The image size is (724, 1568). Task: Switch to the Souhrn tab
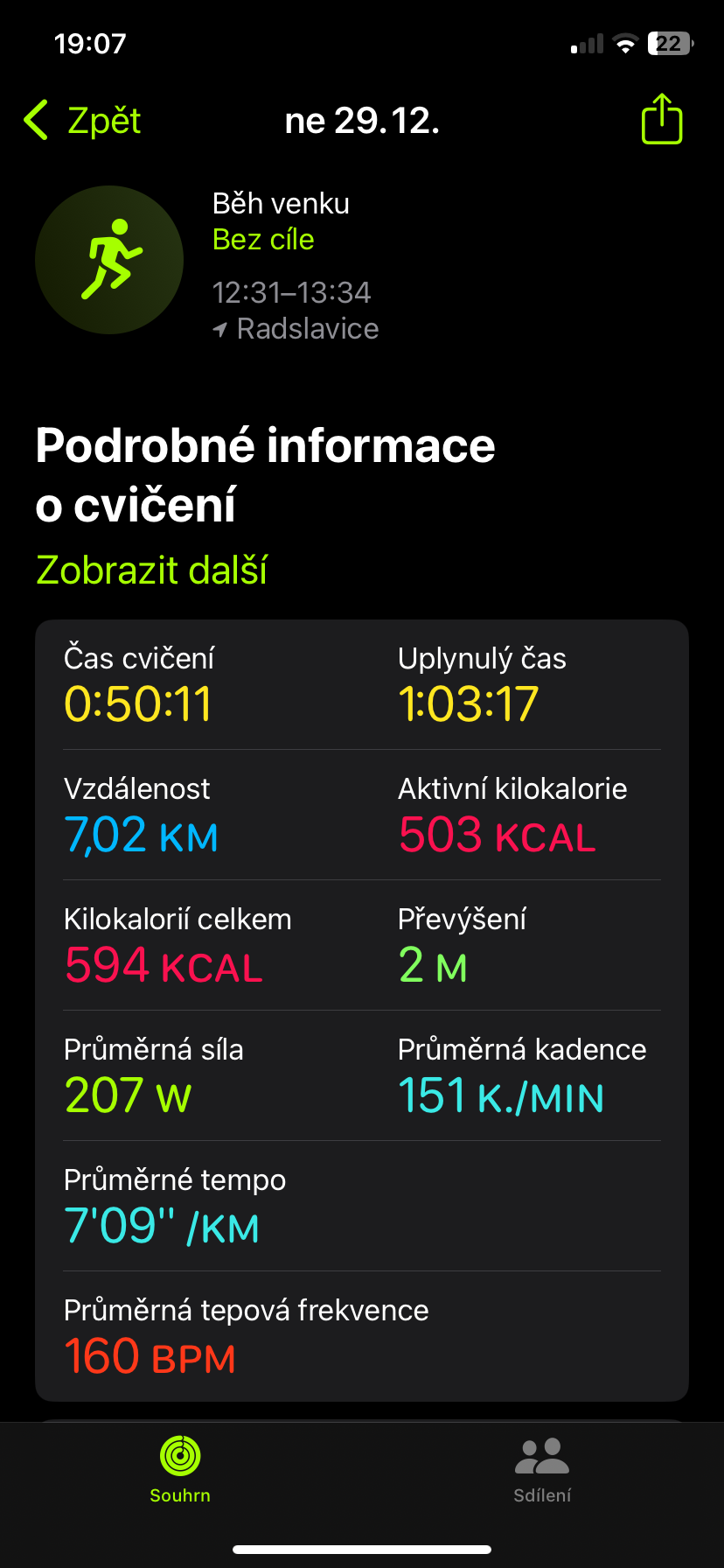[180, 1470]
